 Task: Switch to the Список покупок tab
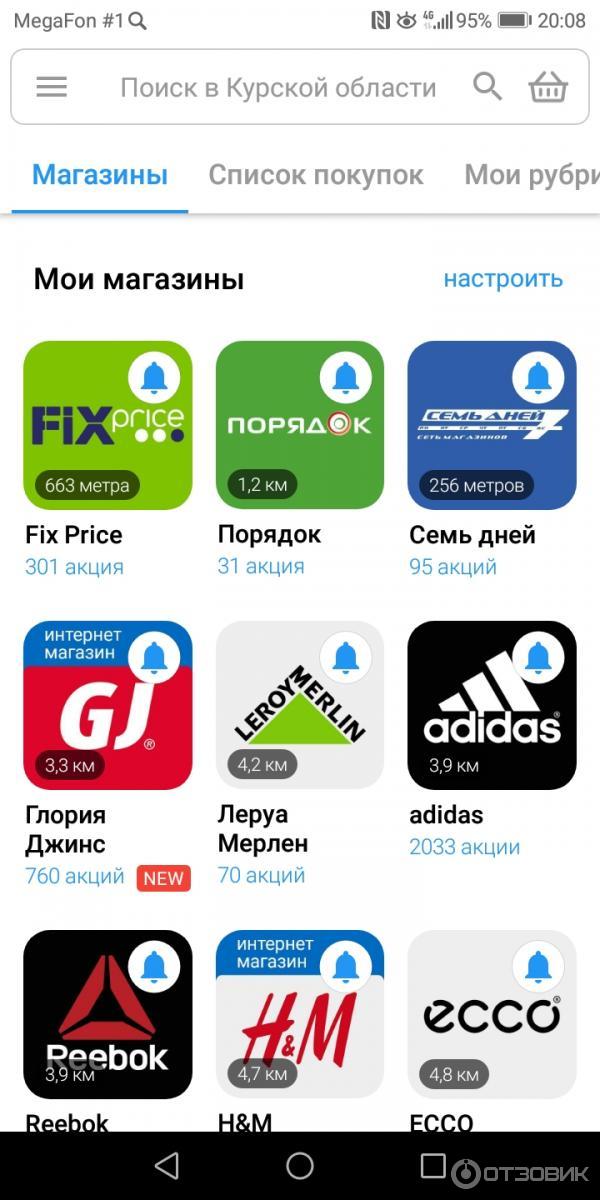click(x=316, y=175)
